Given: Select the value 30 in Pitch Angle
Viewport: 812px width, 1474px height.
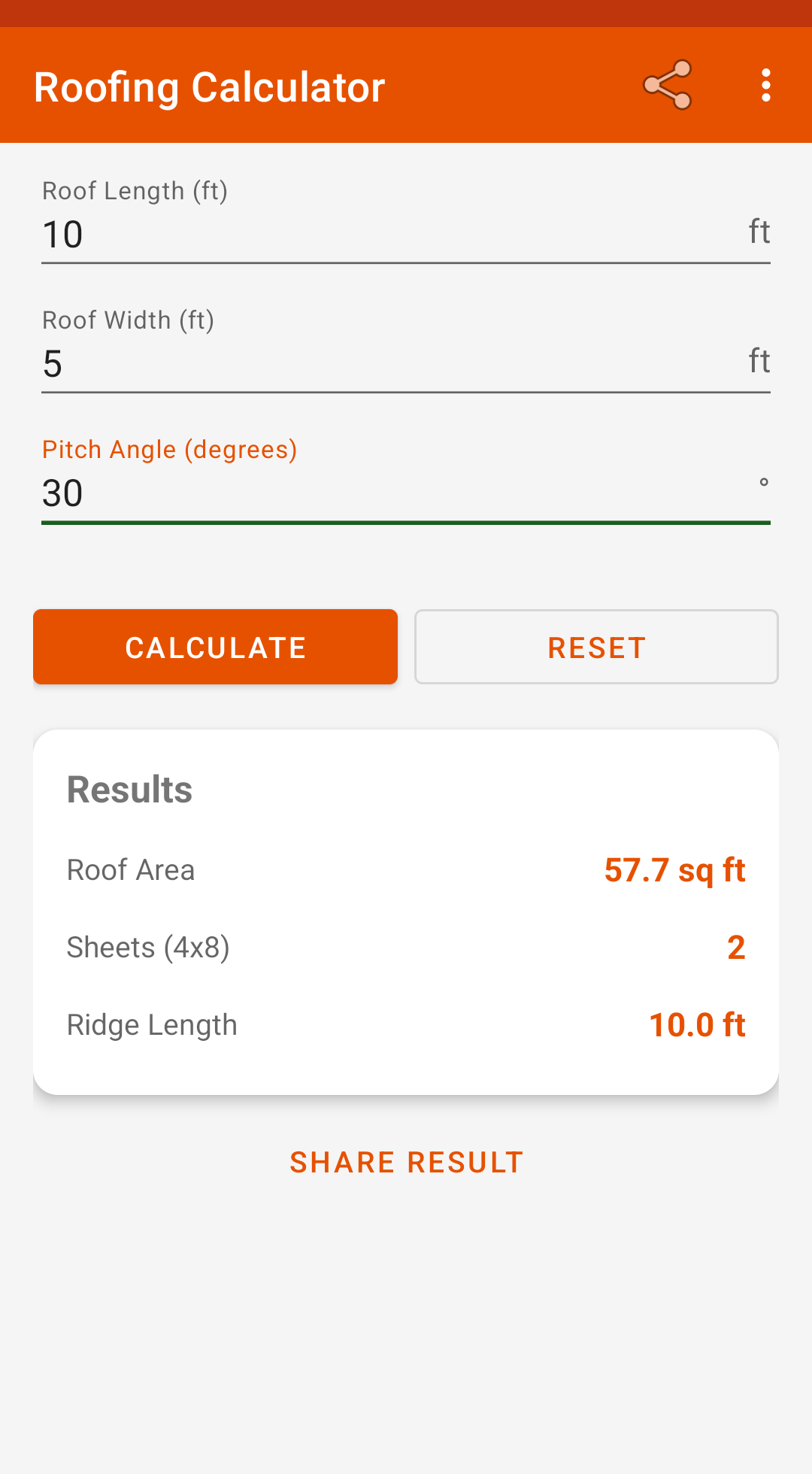Looking at the screenshot, I should click(62, 493).
